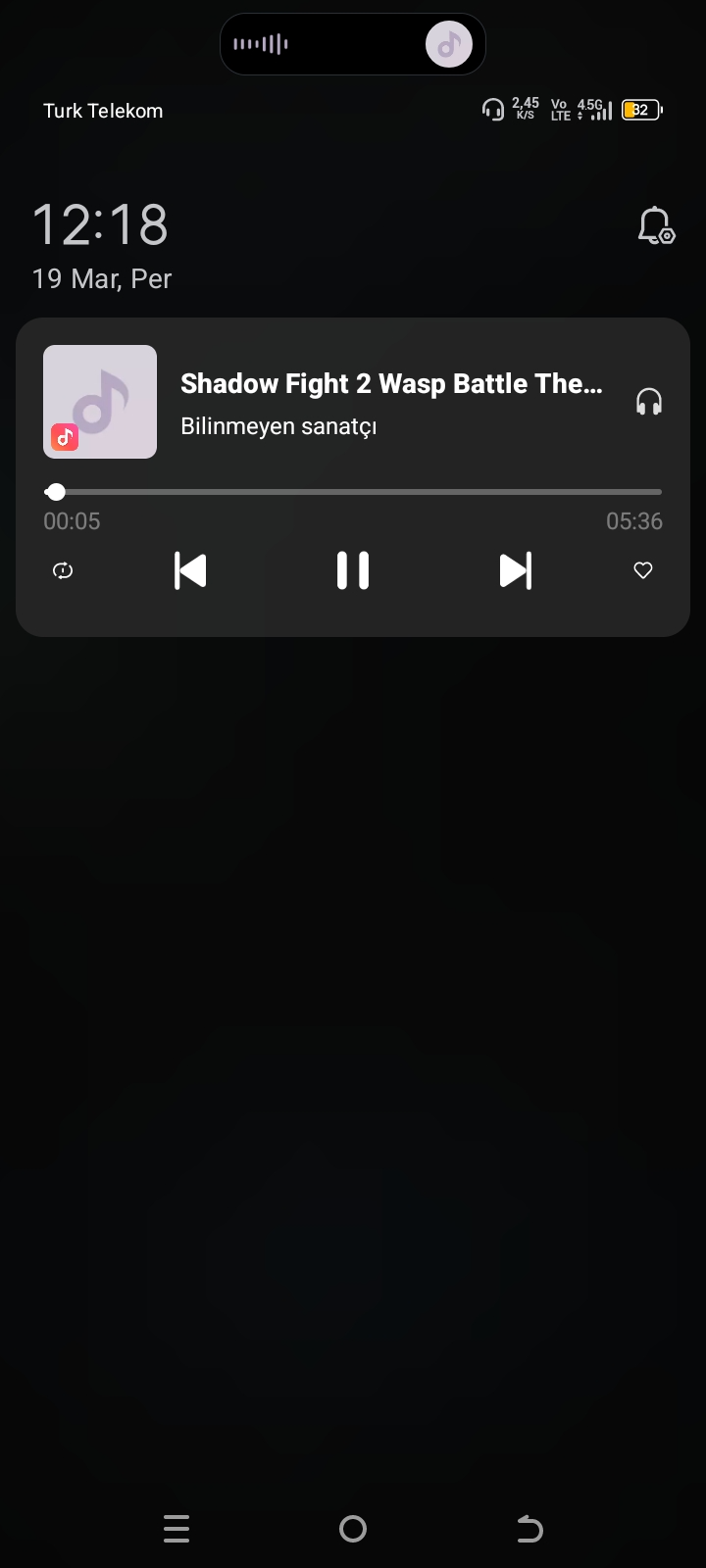Tap a point on the playback progress bar
706x1568 pixels.
[x=353, y=492]
